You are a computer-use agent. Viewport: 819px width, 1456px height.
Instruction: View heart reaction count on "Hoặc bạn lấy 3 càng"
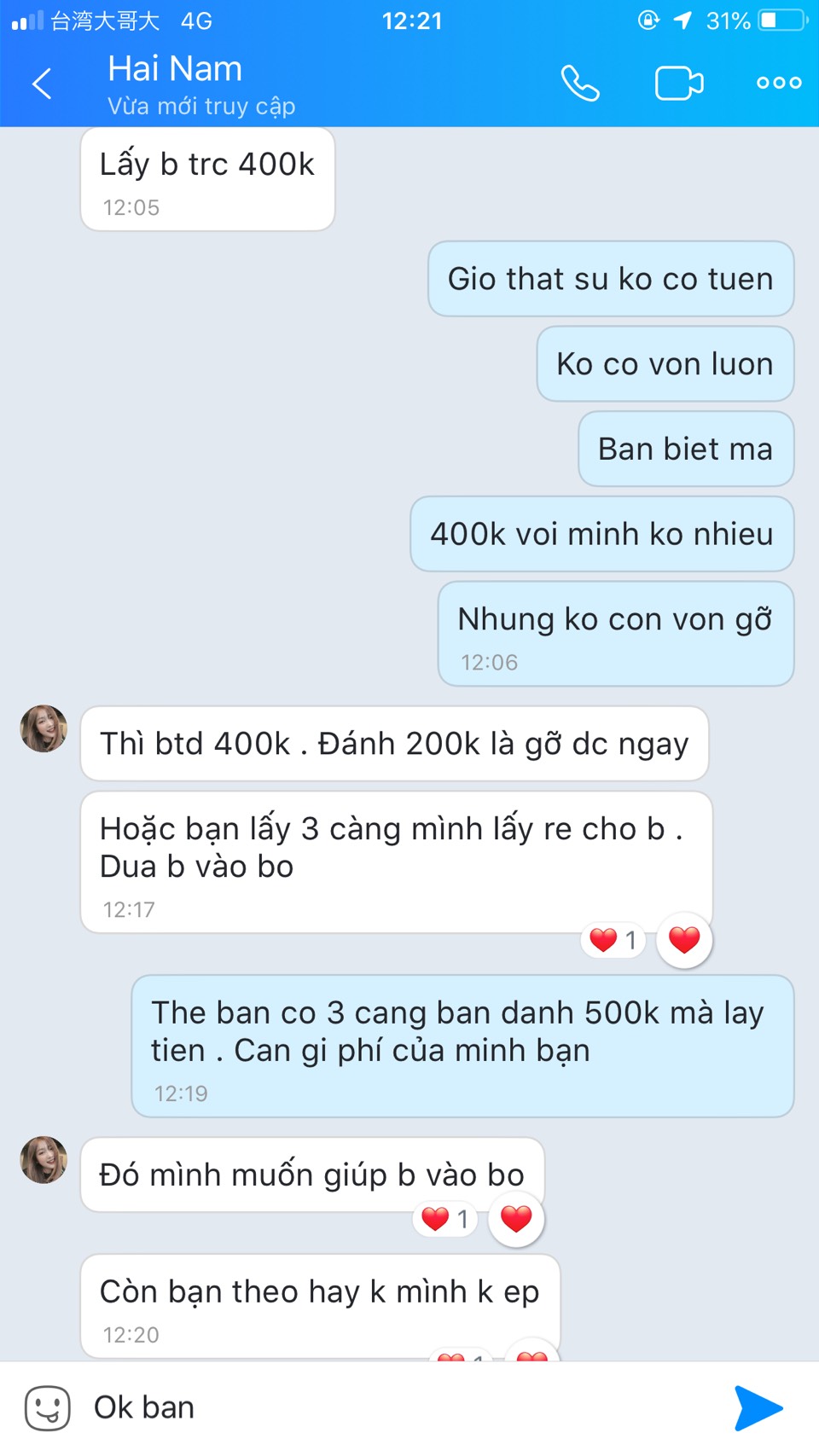(613, 940)
